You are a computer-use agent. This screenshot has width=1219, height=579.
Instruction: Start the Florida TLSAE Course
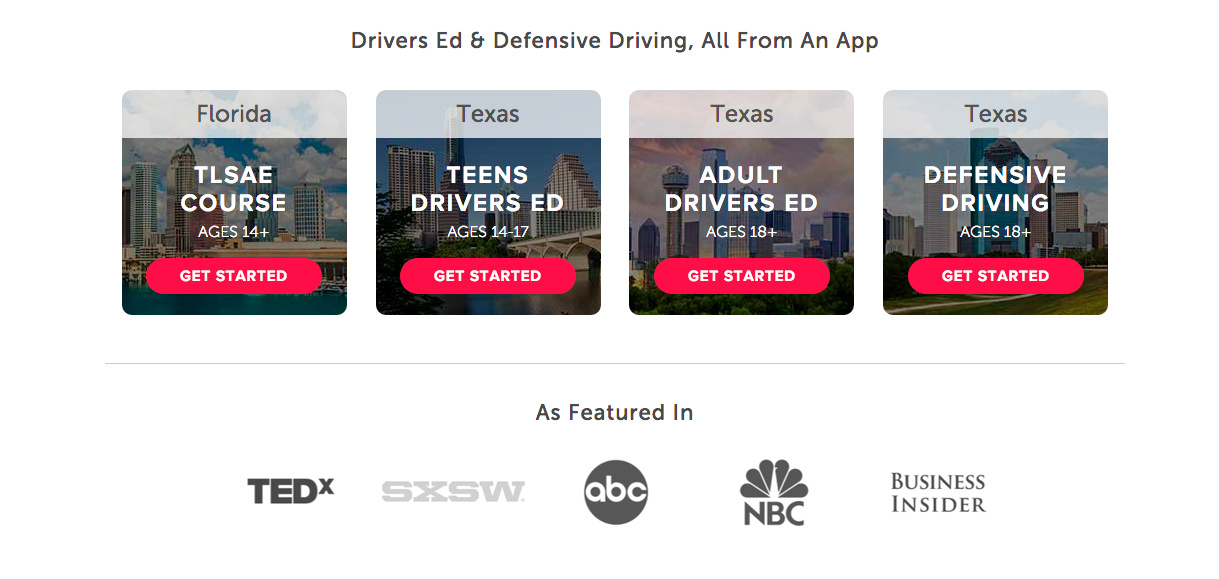coord(233,276)
